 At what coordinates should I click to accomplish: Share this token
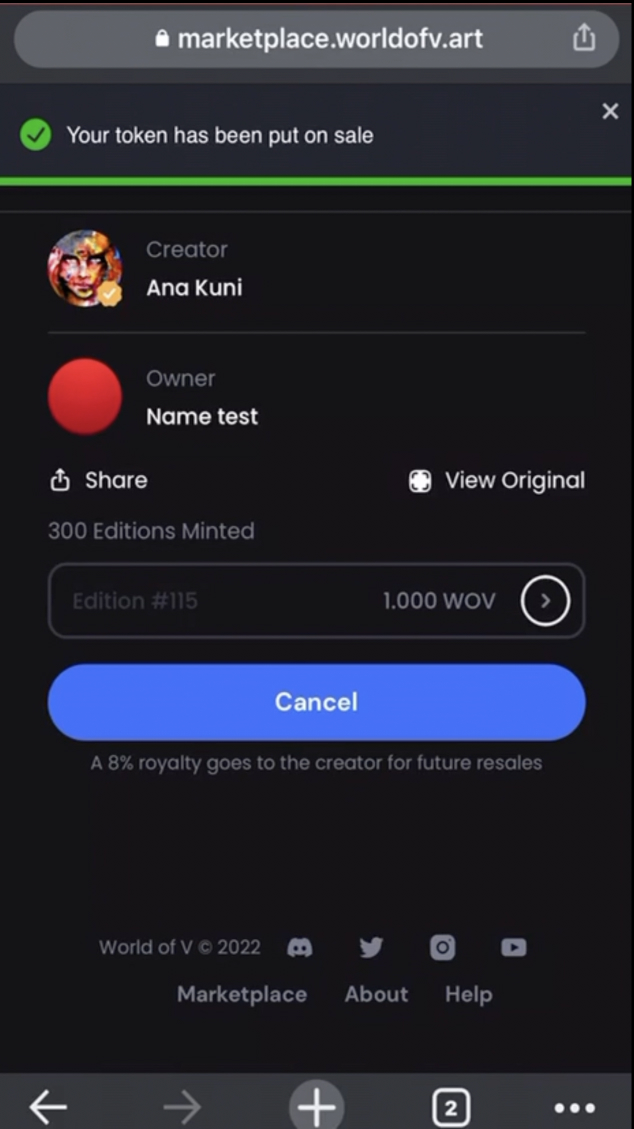click(98, 480)
